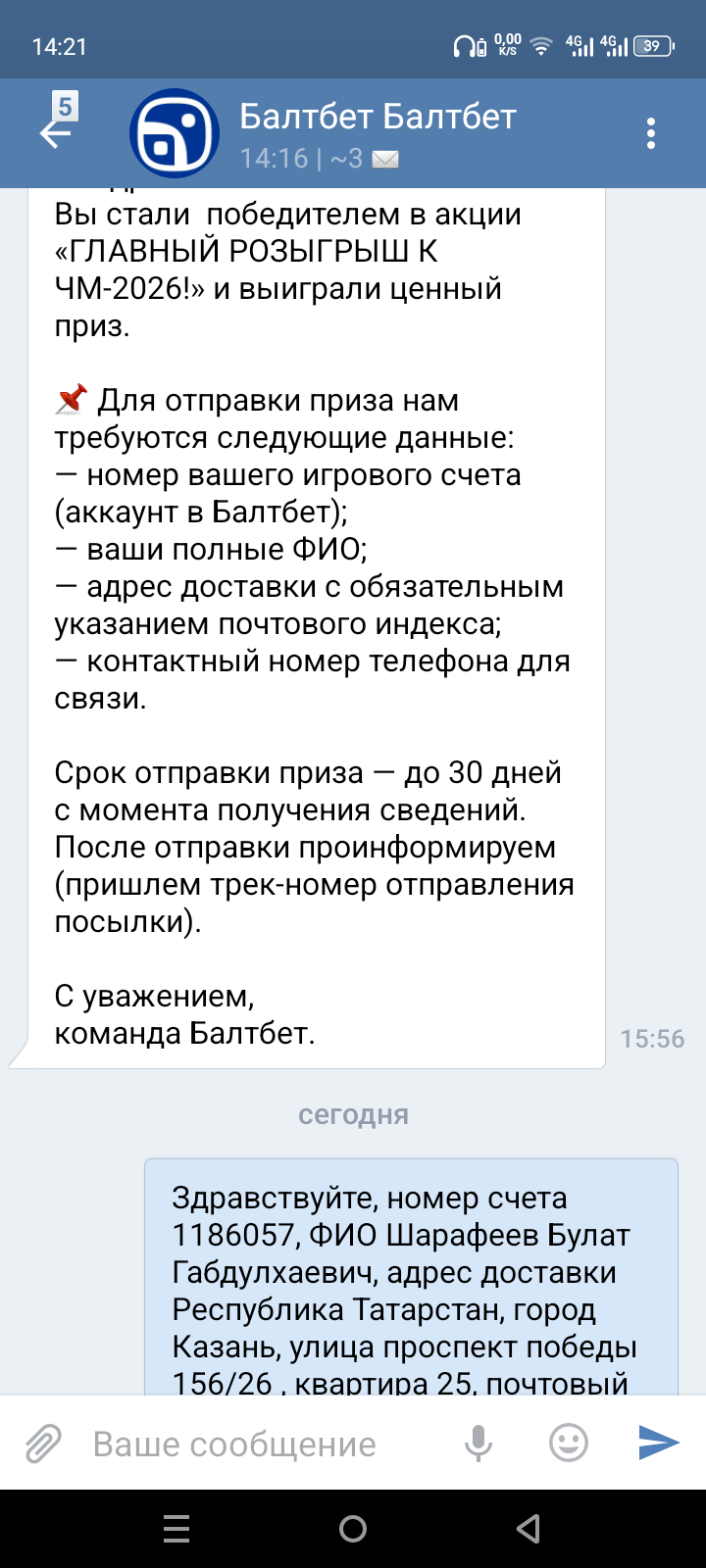Send the message with the arrow
The image size is (706, 1568).
[659, 1443]
